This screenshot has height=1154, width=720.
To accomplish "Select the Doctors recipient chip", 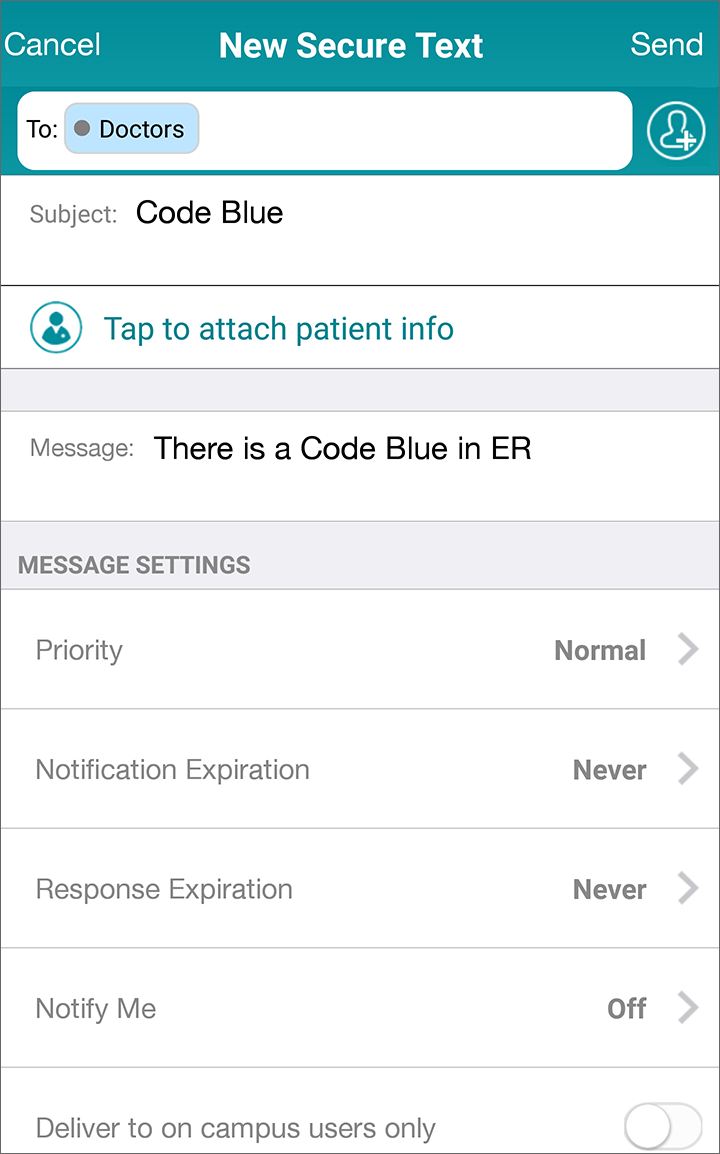I will (132, 129).
